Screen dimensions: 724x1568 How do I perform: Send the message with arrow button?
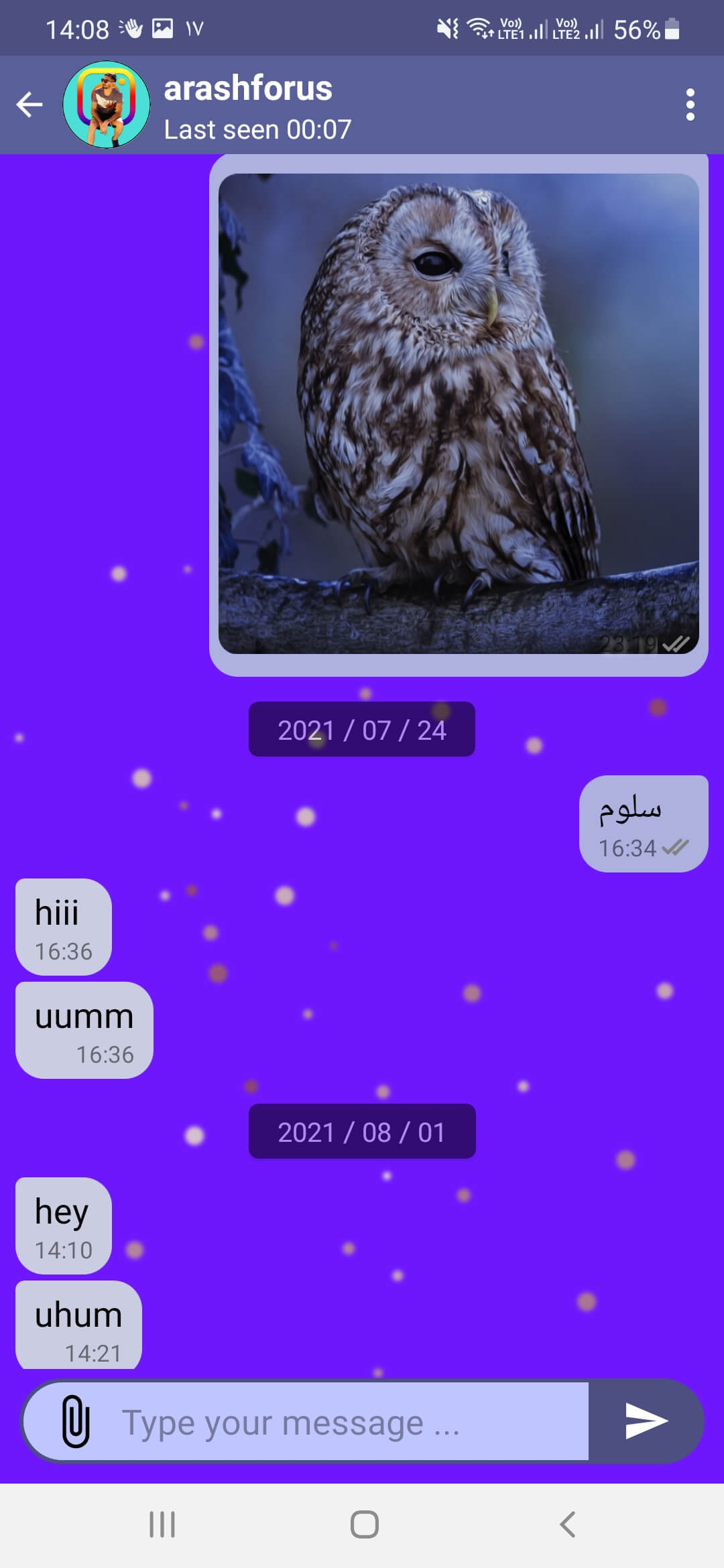(x=646, y=1421)
